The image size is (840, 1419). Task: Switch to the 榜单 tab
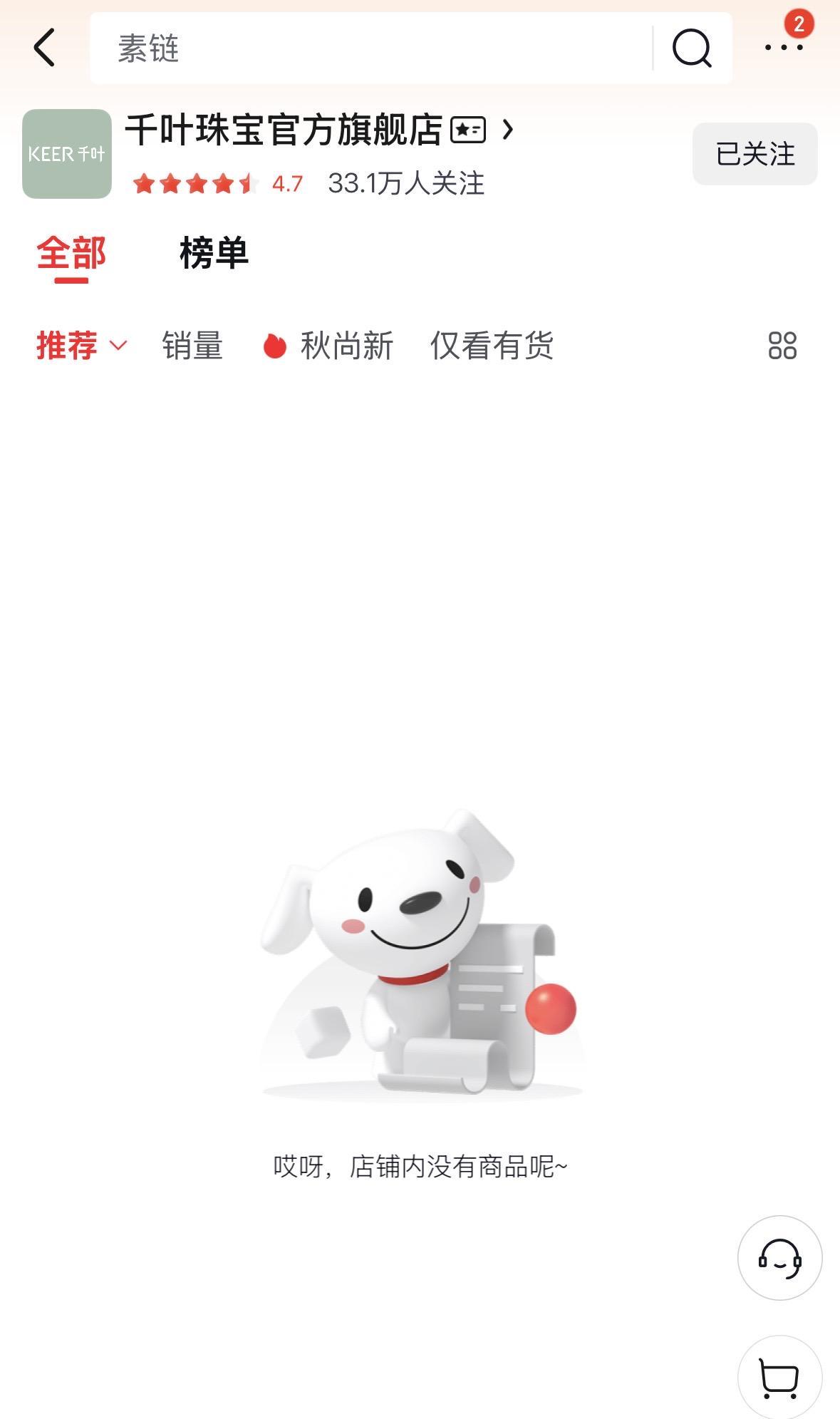tap(214, 254)
